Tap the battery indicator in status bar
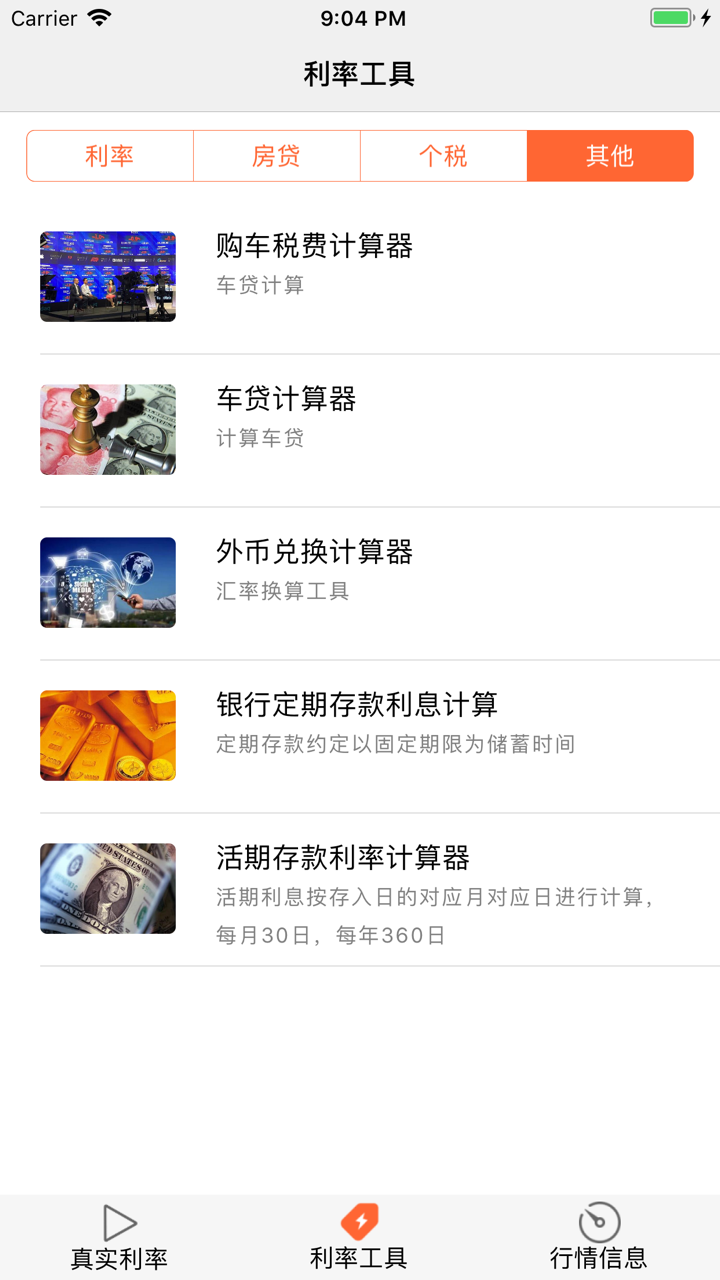Viewport: 720px width, 1280px height. [668, 16]
